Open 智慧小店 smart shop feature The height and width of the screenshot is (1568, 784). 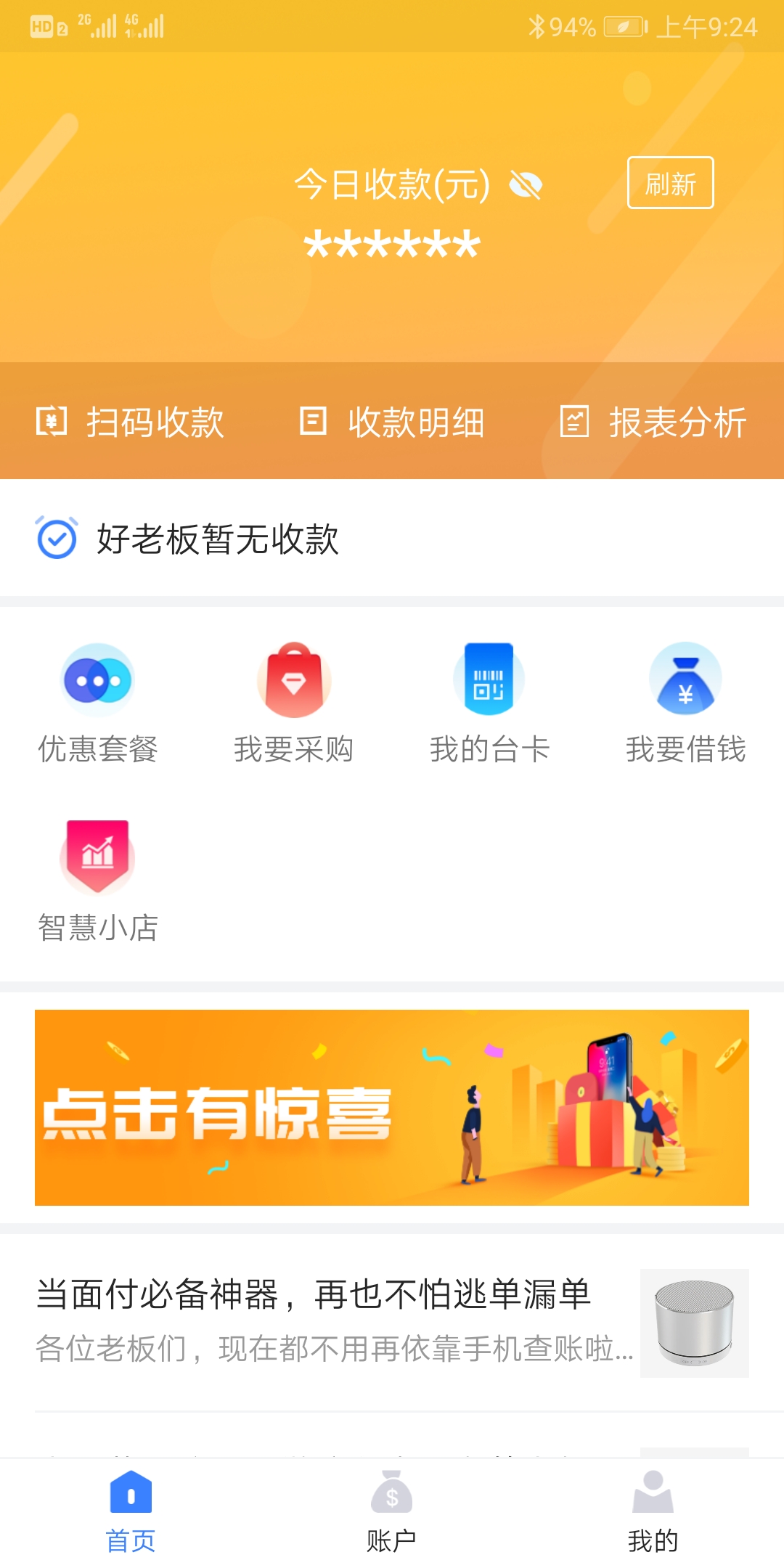point(98,857)
